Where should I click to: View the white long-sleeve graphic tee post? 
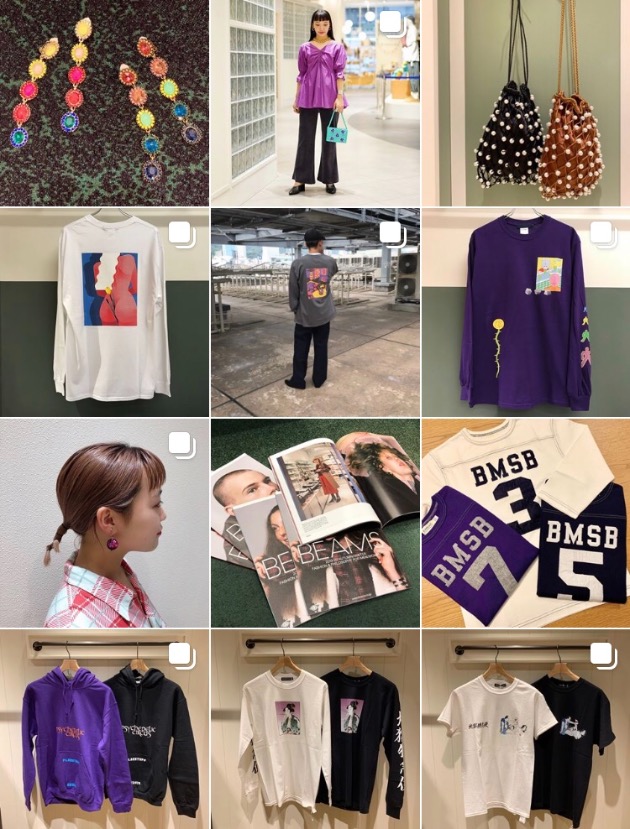tap(104, 312)
